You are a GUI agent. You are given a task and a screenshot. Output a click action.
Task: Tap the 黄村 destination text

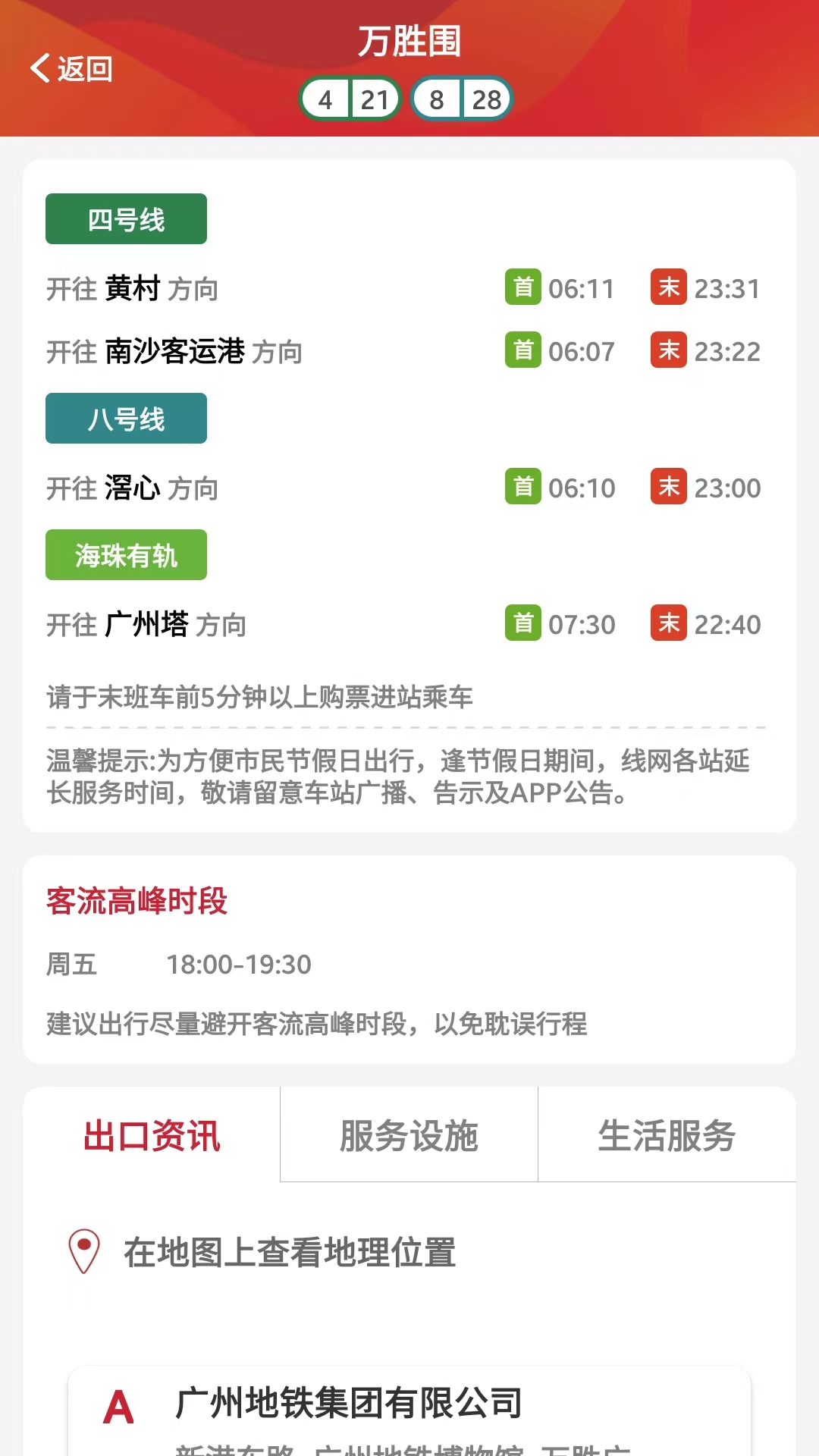coord(133,288)
